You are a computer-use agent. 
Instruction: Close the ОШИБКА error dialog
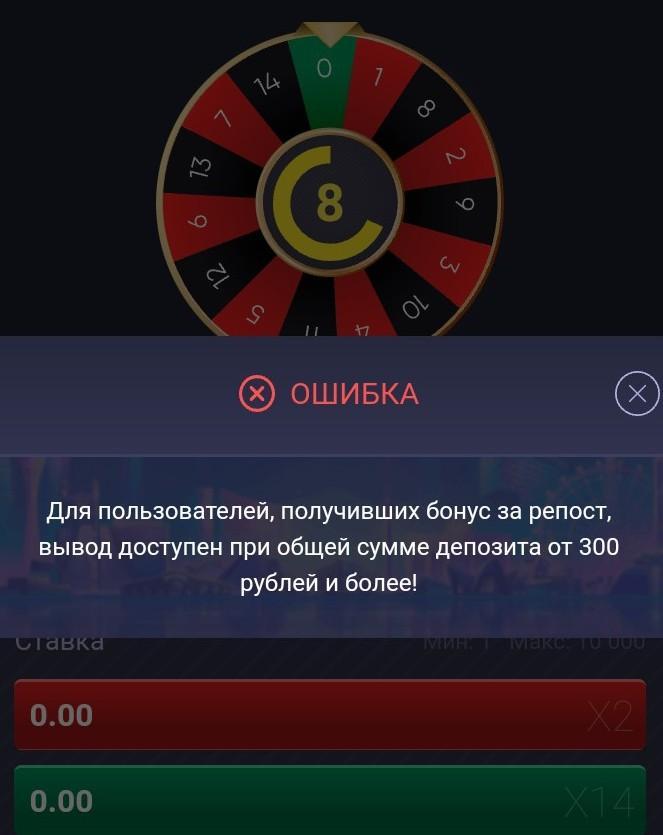coord(637,394)
